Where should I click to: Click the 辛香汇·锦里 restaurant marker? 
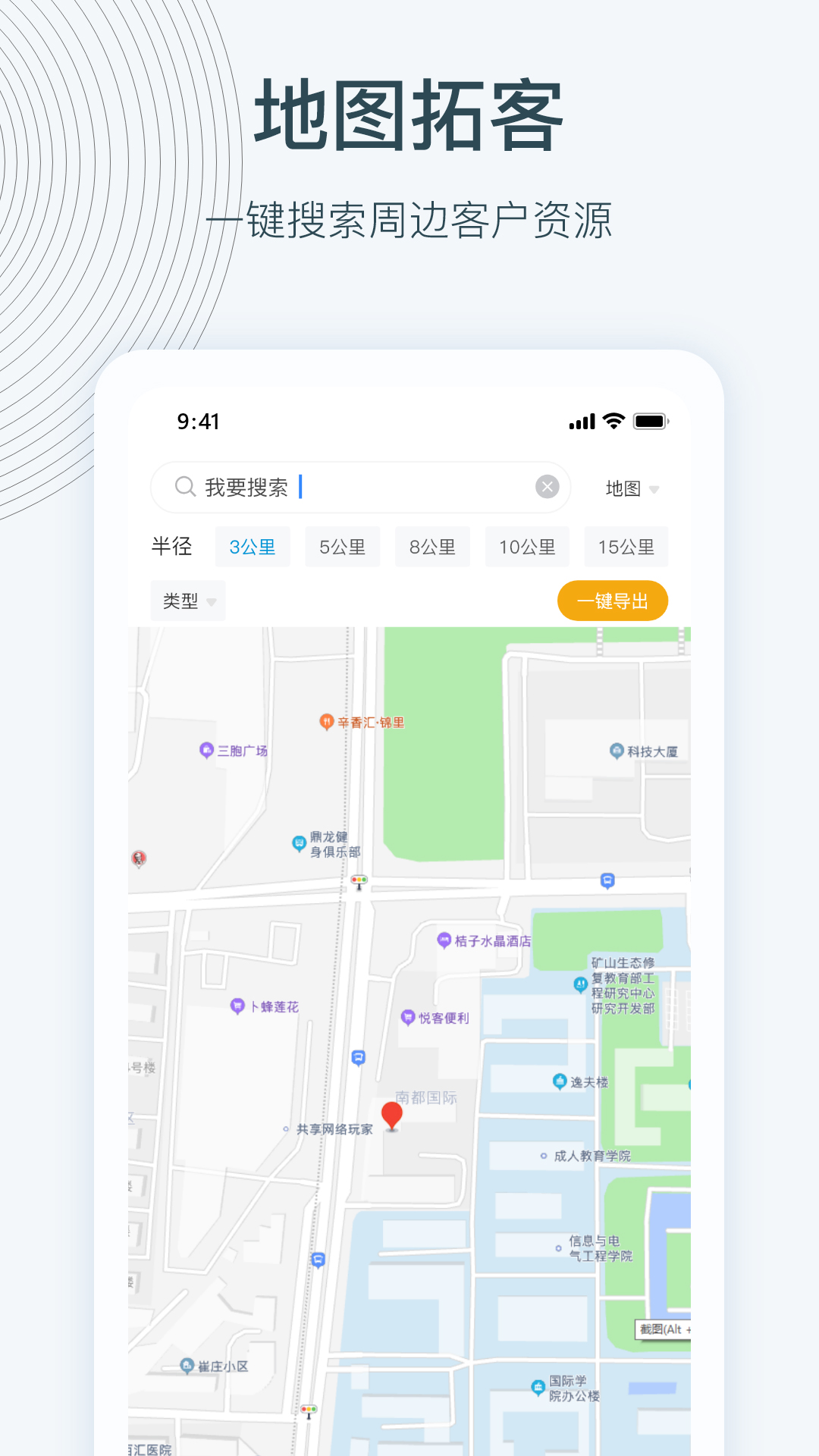click(326, 721)
